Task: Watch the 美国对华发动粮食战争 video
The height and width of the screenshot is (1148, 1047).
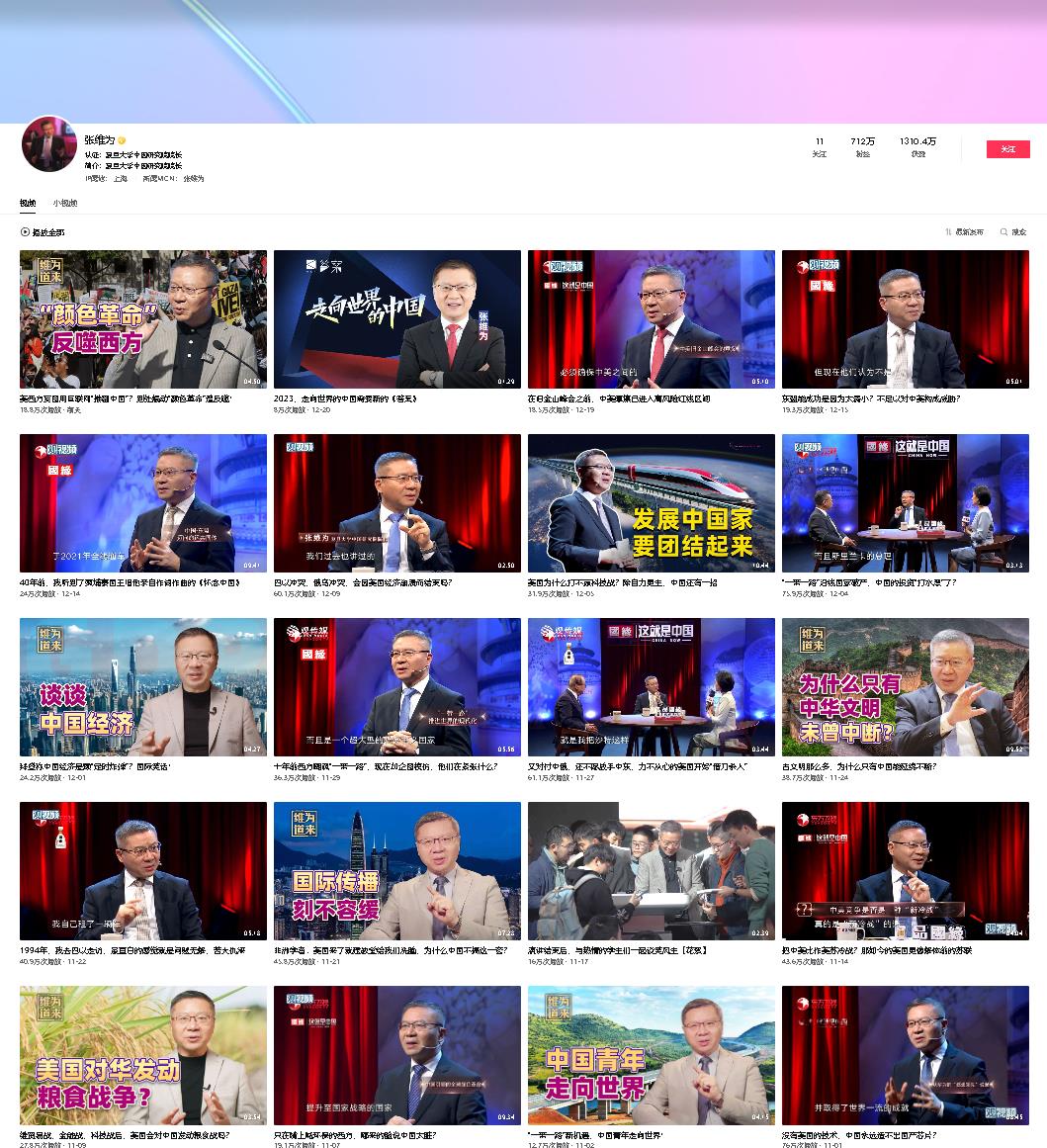Action: 142,1055
